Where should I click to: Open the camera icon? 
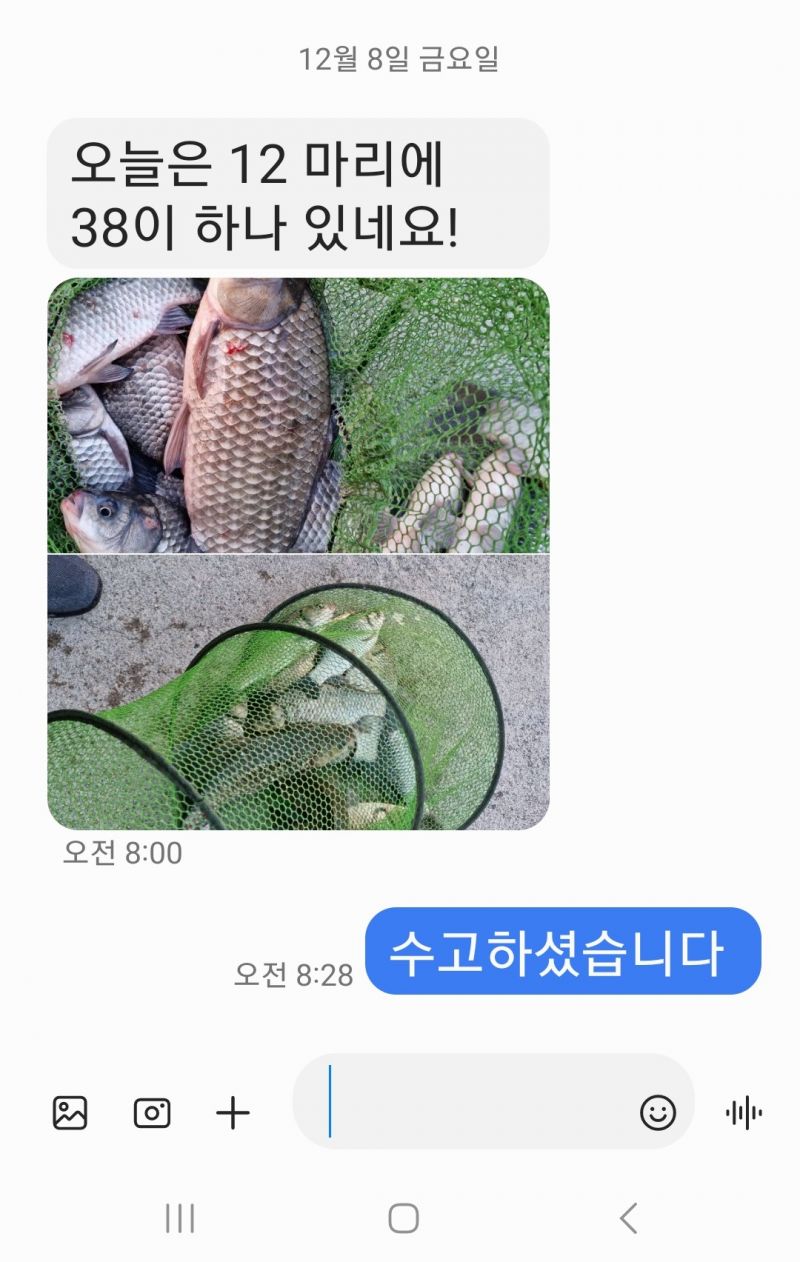pos(152,1112)
